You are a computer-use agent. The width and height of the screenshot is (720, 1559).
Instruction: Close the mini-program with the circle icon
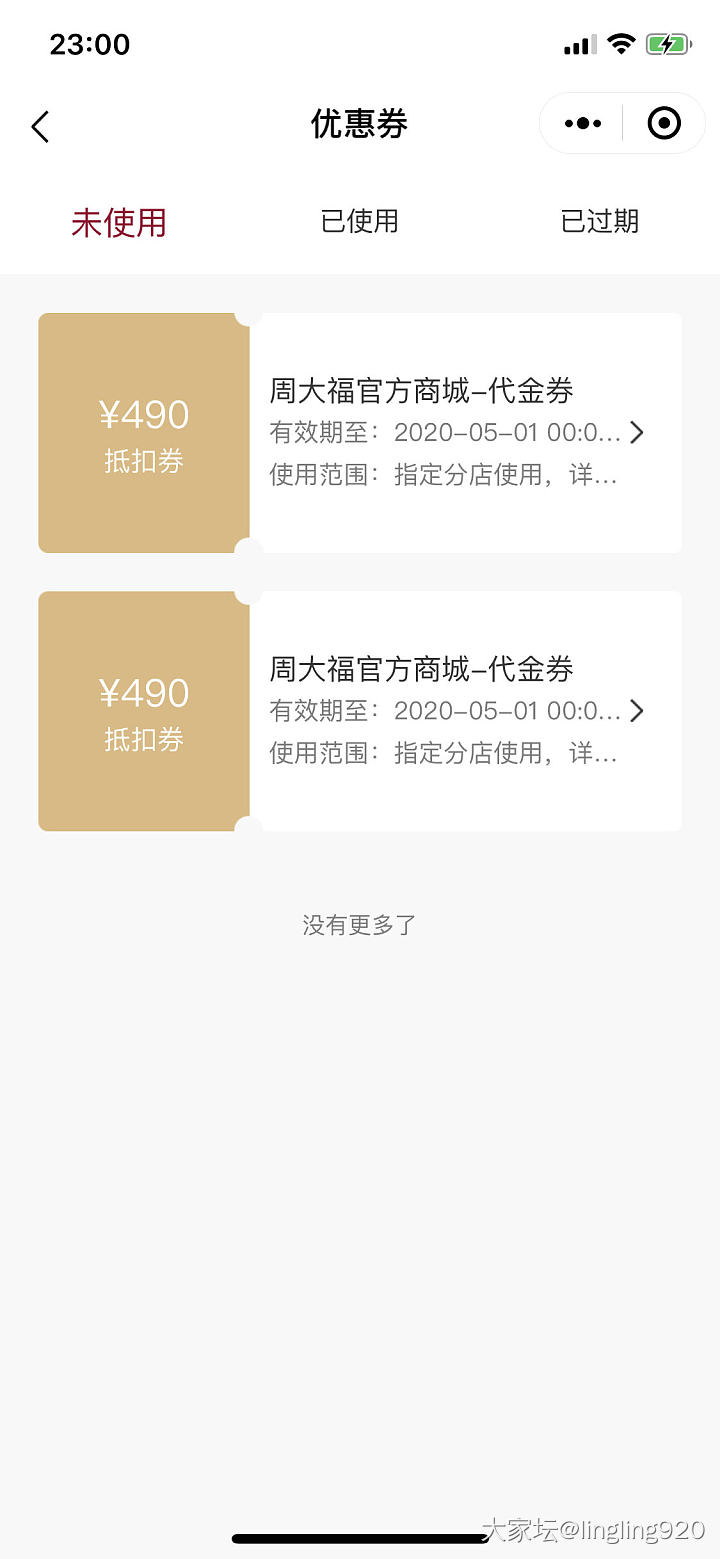[x=664, y=124]
